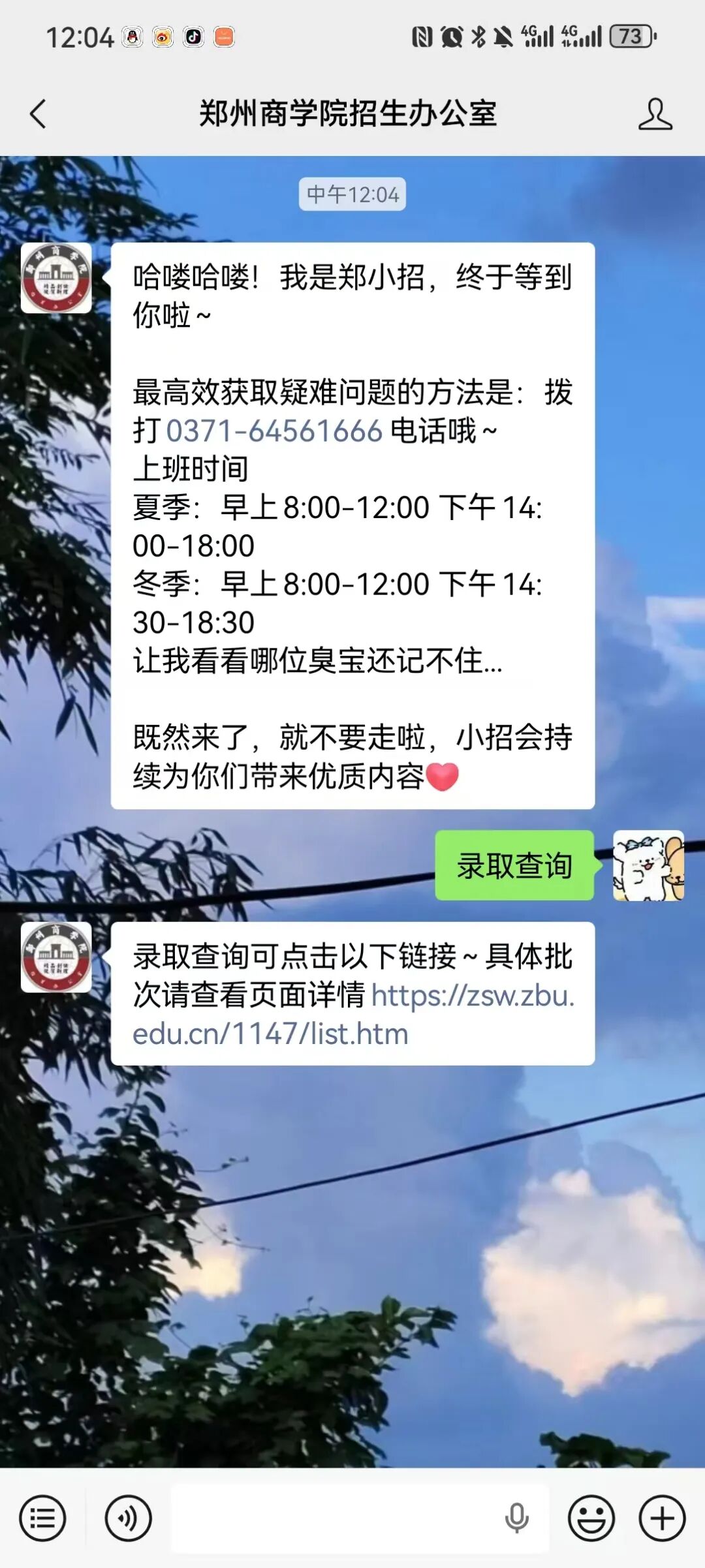The height and width of the screenshot is (1568, 705).
Task: Open the account profile icon
Action: point(655,114)
